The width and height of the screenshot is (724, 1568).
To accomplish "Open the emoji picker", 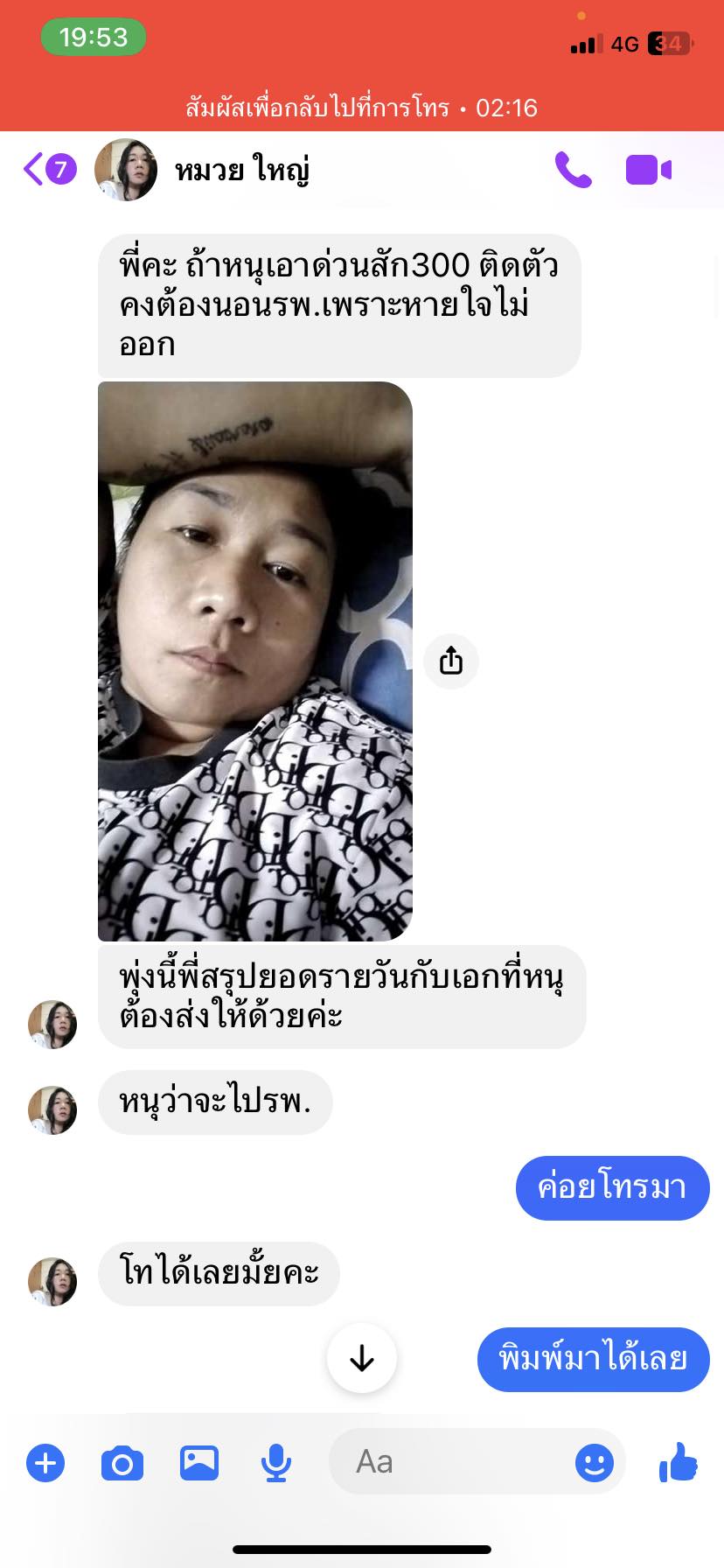I will click(594, 1463).
